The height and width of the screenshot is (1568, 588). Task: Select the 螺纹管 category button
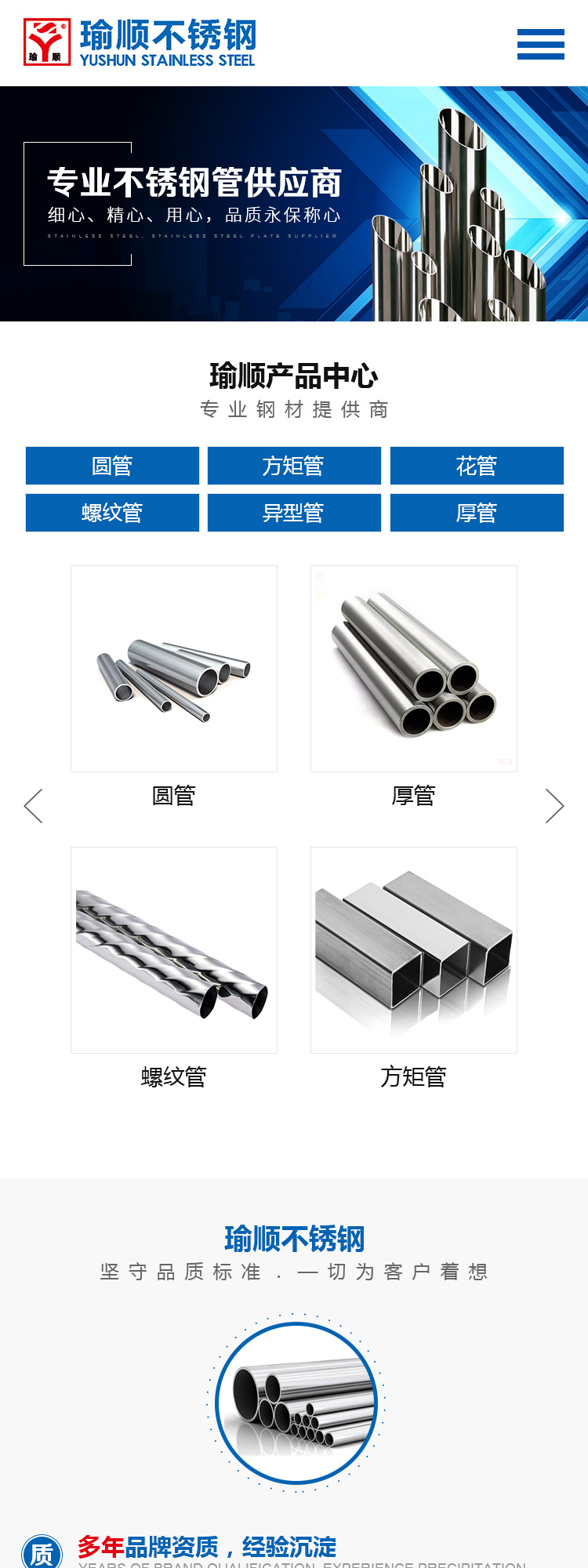[x=112, y=513]
